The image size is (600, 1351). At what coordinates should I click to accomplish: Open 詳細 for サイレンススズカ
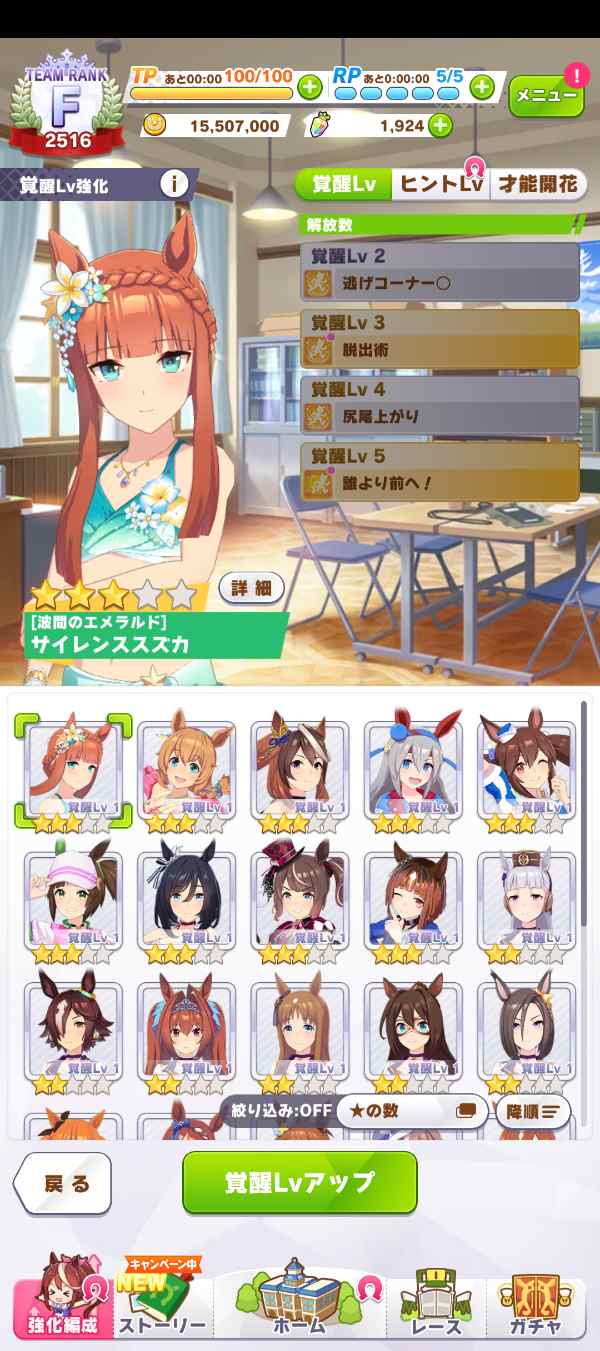(251, 588)
